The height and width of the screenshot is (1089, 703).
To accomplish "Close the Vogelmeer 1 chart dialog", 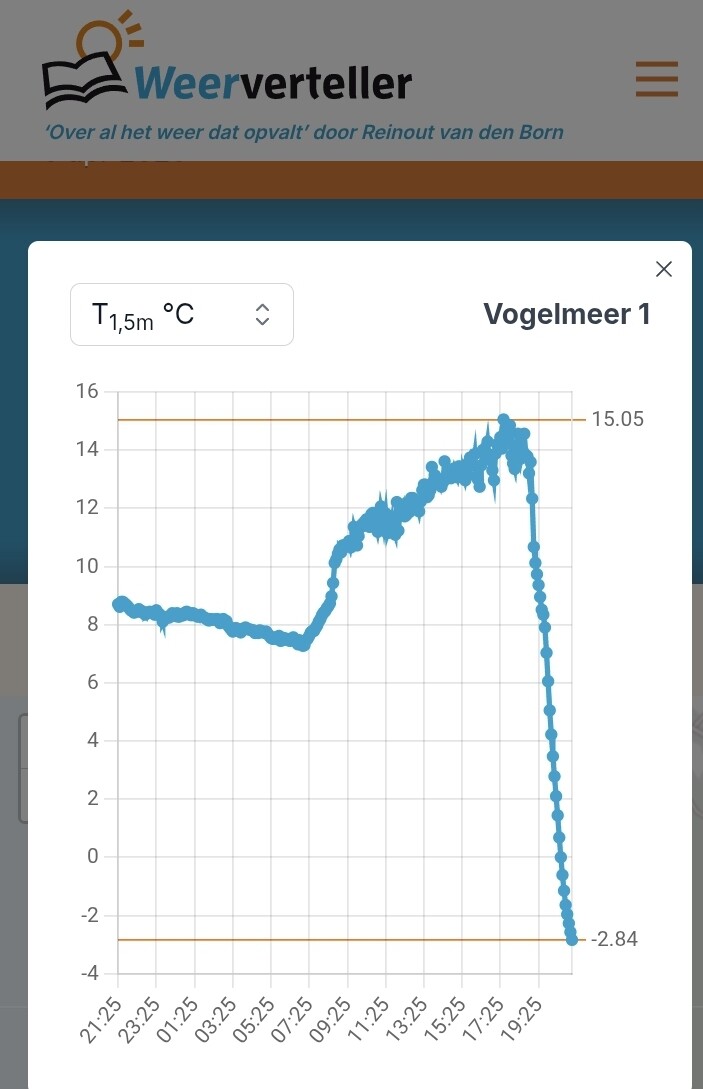I will (663, 269).
